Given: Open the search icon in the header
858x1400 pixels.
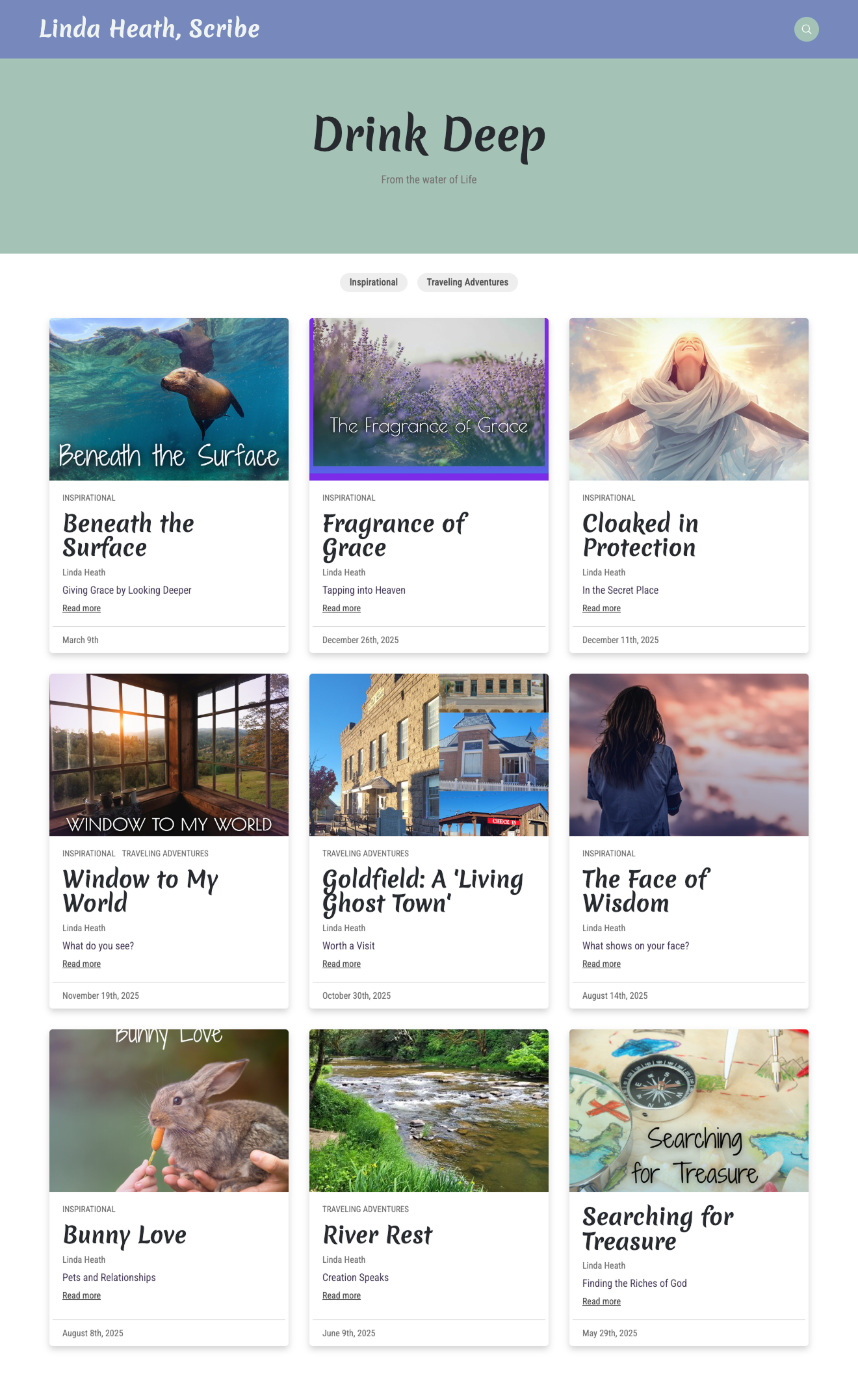Looking at the screenshot, I should [x=806, y=29].
